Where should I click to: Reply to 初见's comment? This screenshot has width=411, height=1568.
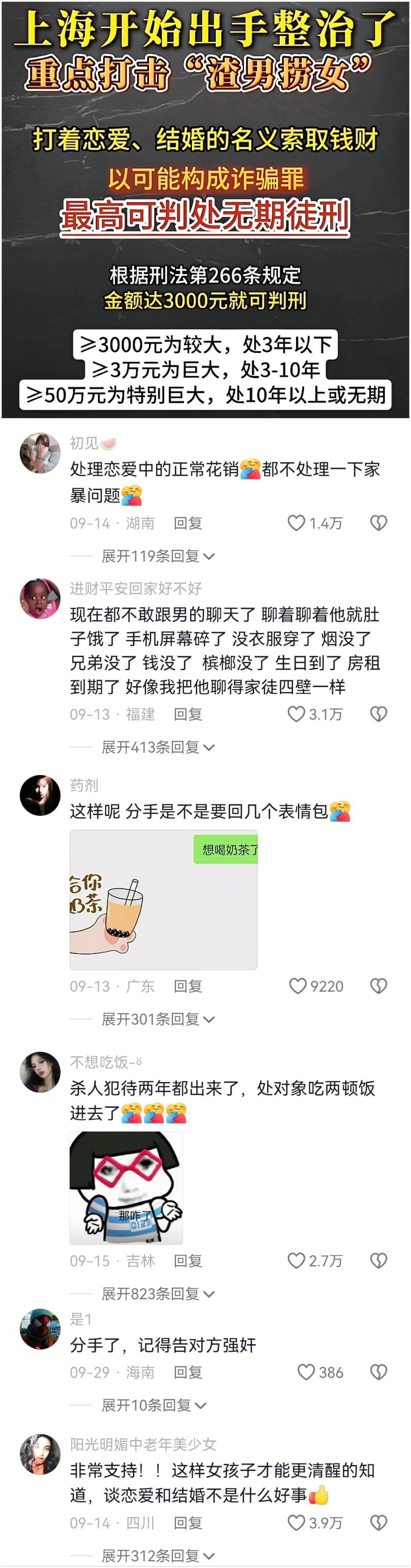[188, 523]
